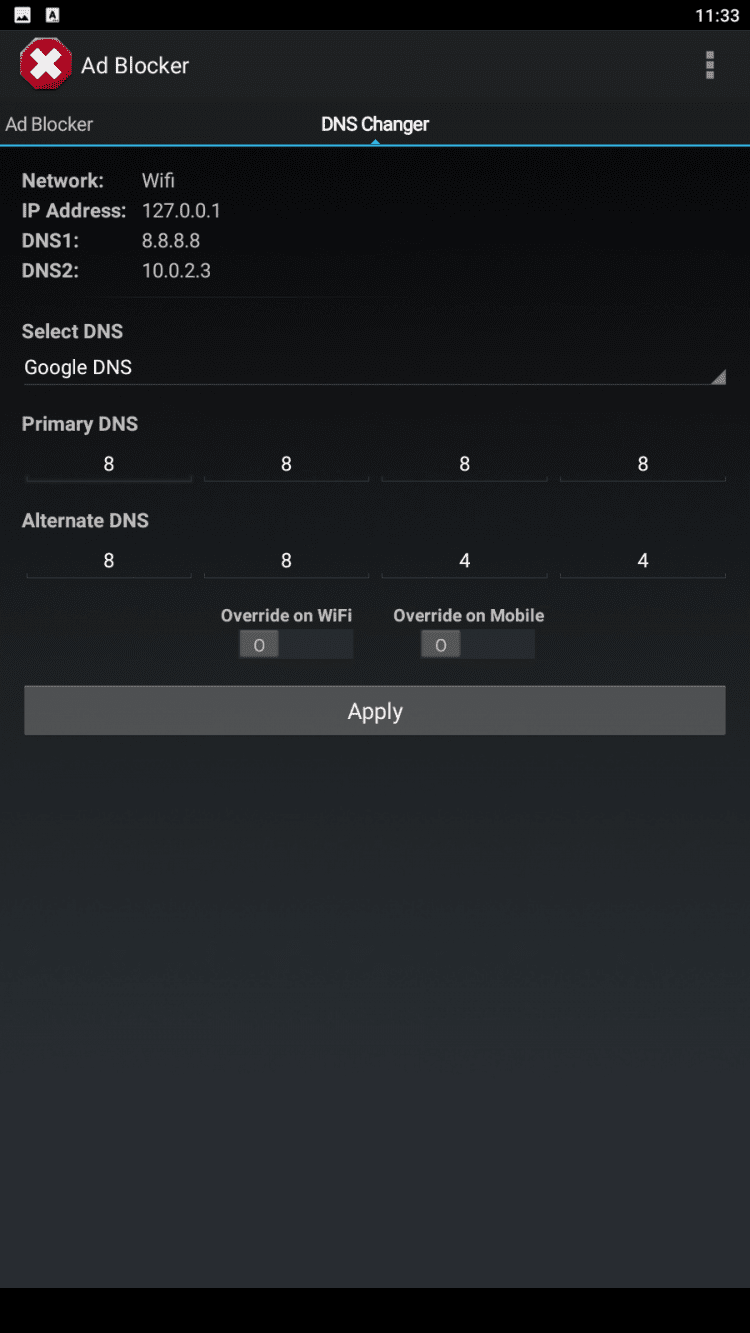Edit the fourth Alternate DNS field
The image size is (750, 1333).
point(642,561)
